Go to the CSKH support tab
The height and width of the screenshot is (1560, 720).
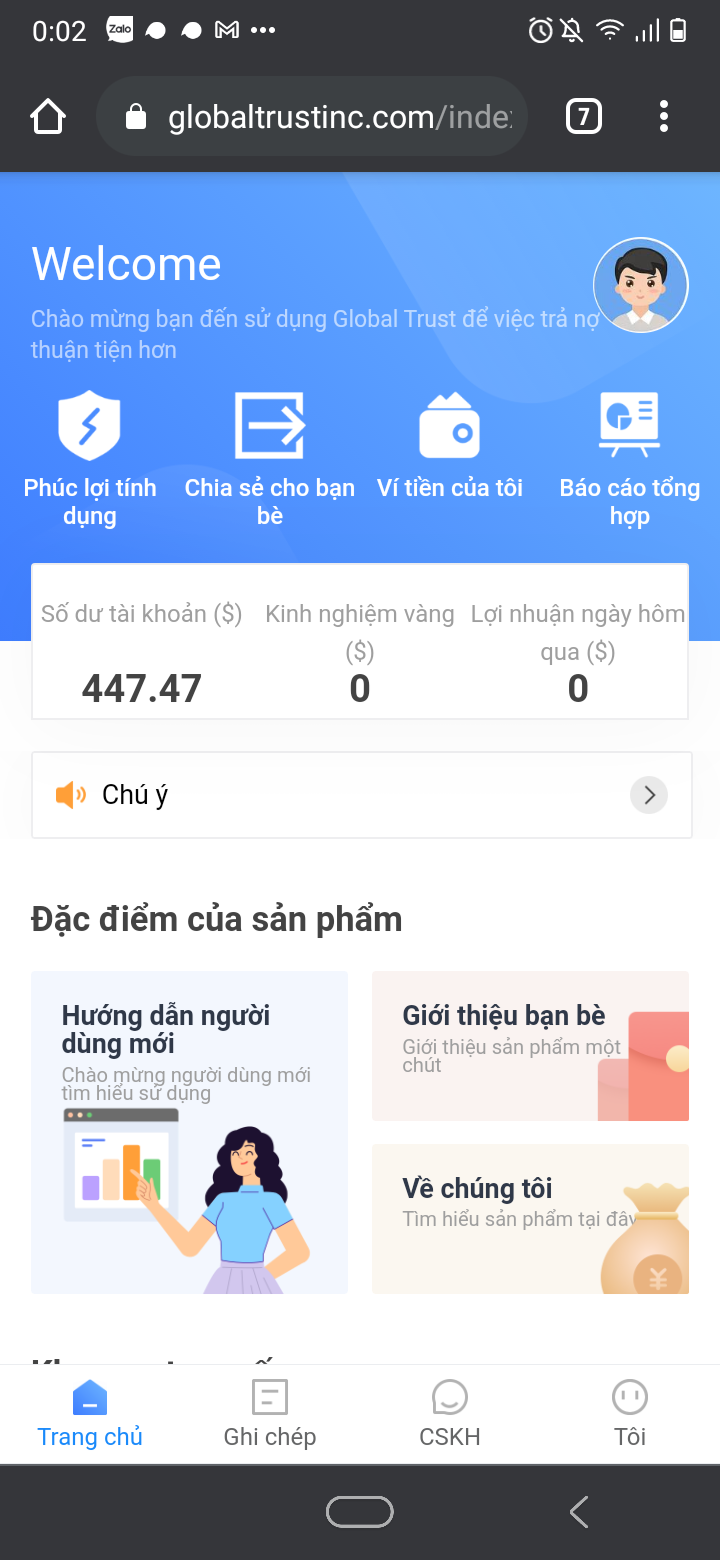450,1412
